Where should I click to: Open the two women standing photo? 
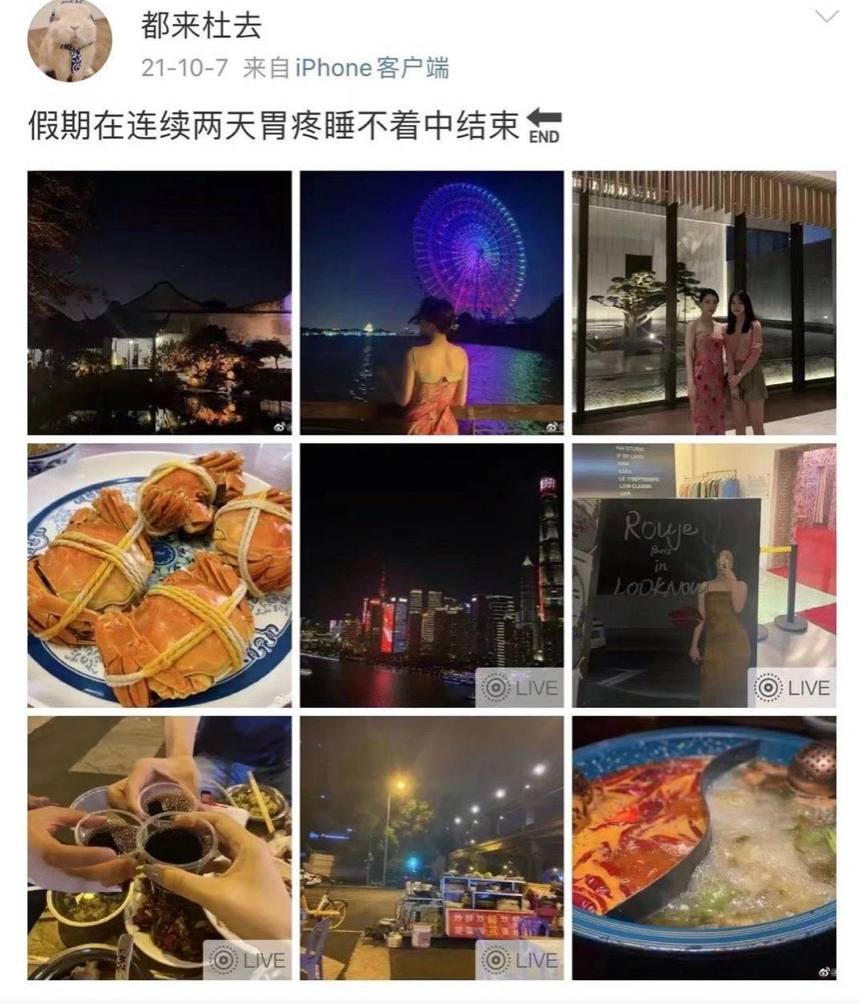pos(704,302)
